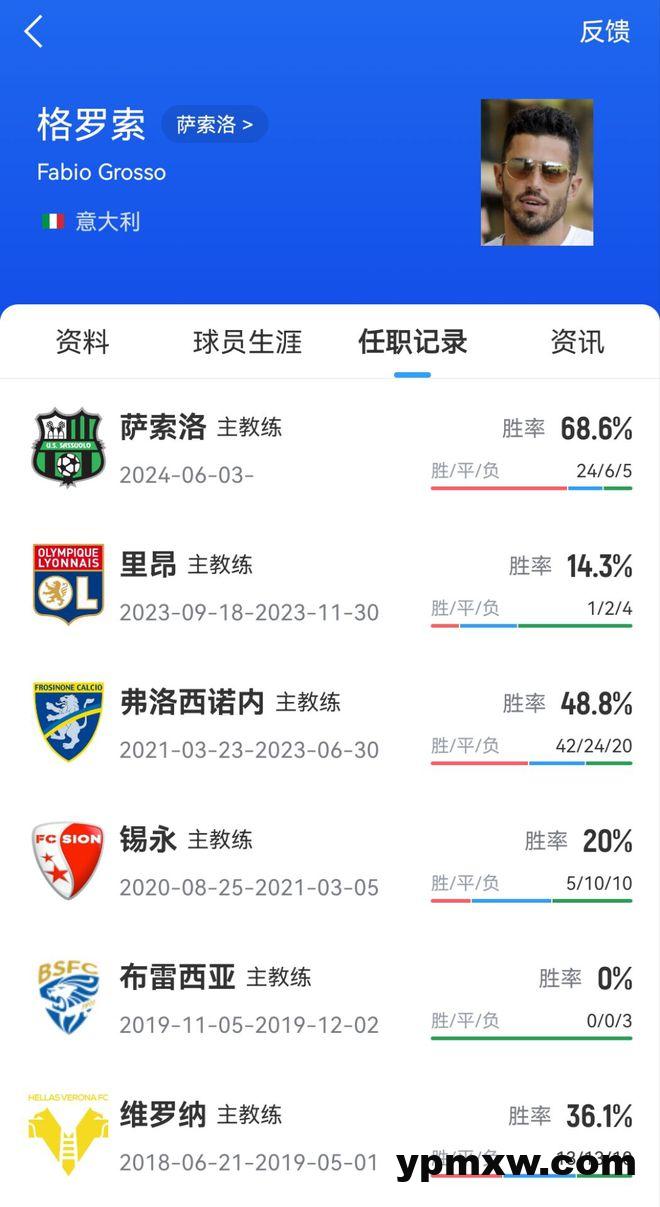The height and width of the screenshot is (1207, 660).
Task: Open the 锡永 coaching record row
Action: (x=330, y=860)
